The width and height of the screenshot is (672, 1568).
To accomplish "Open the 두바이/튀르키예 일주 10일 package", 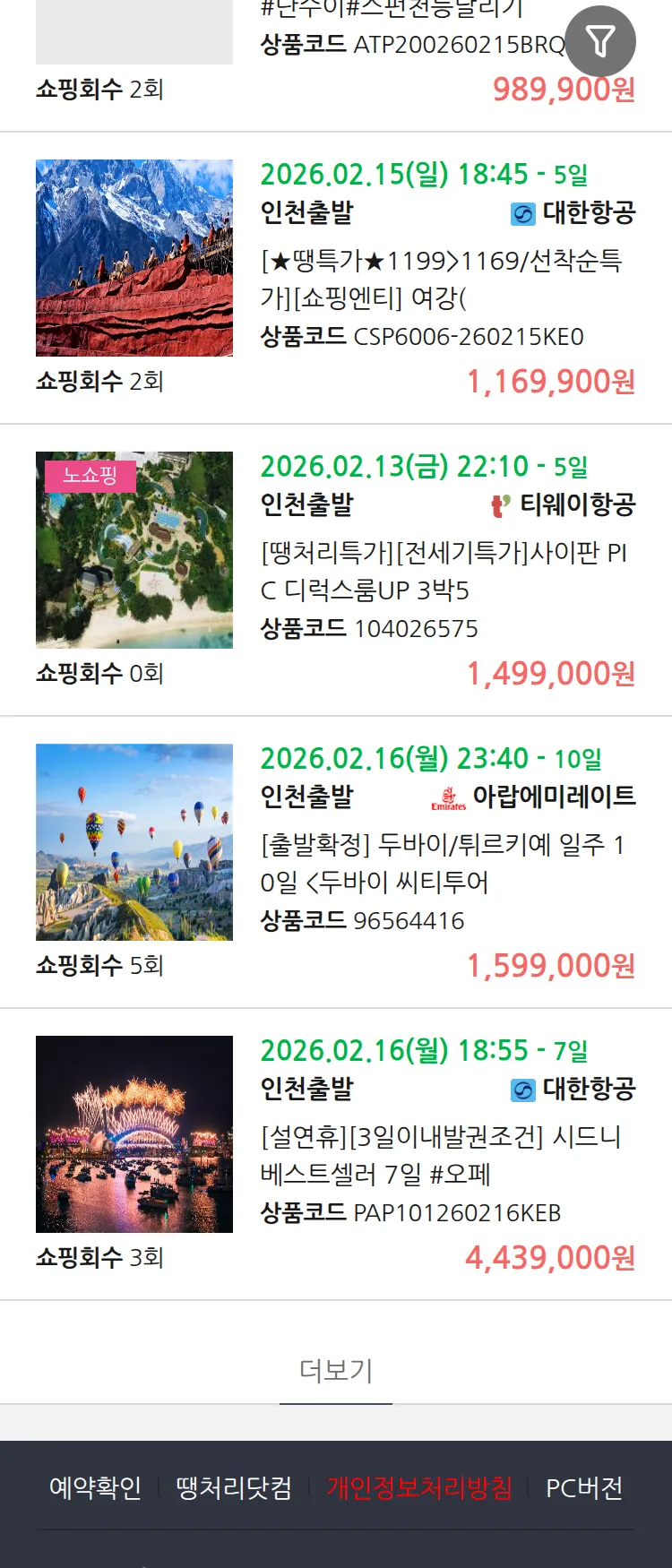I will (444, 863).
